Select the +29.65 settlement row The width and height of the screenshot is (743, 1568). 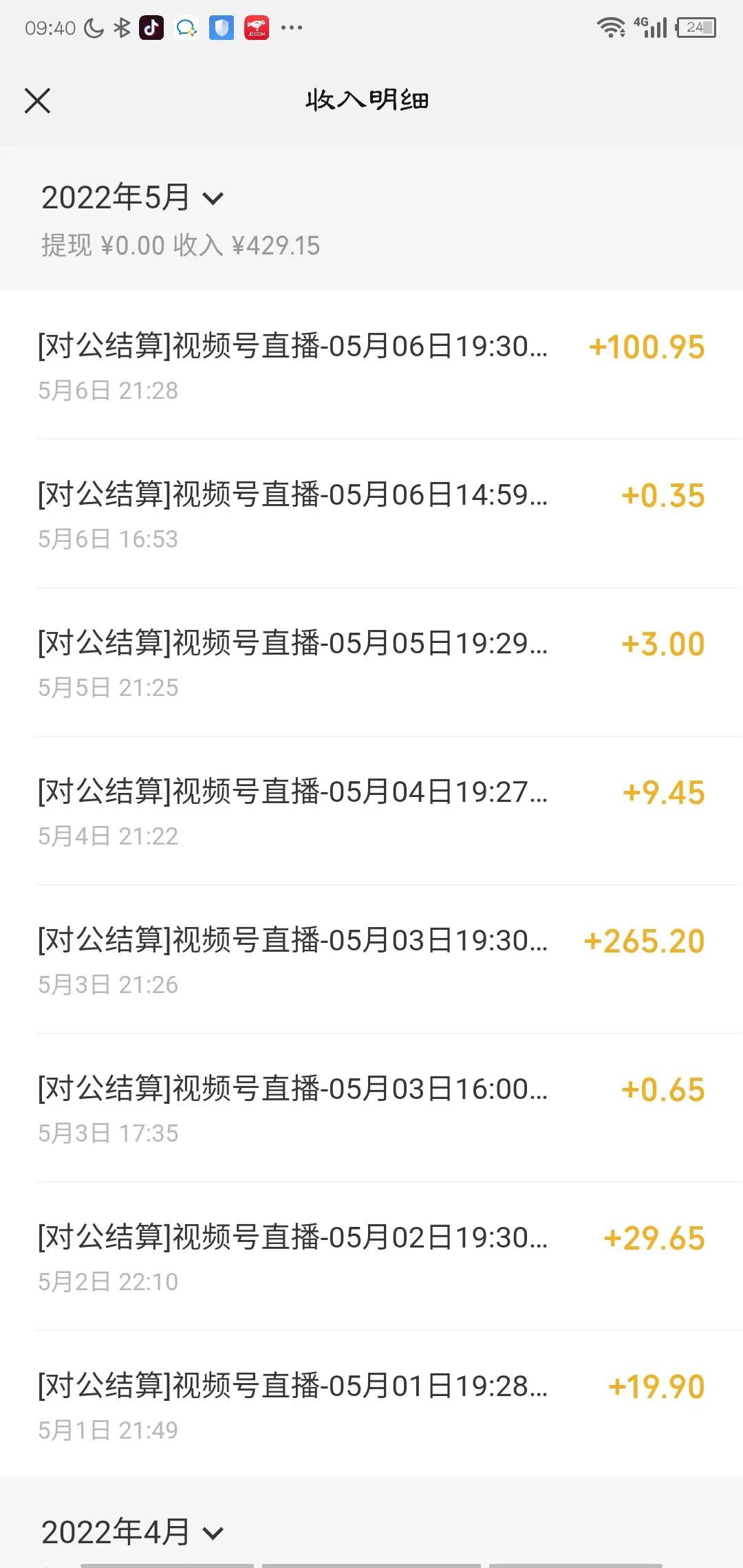[371, 1256]
